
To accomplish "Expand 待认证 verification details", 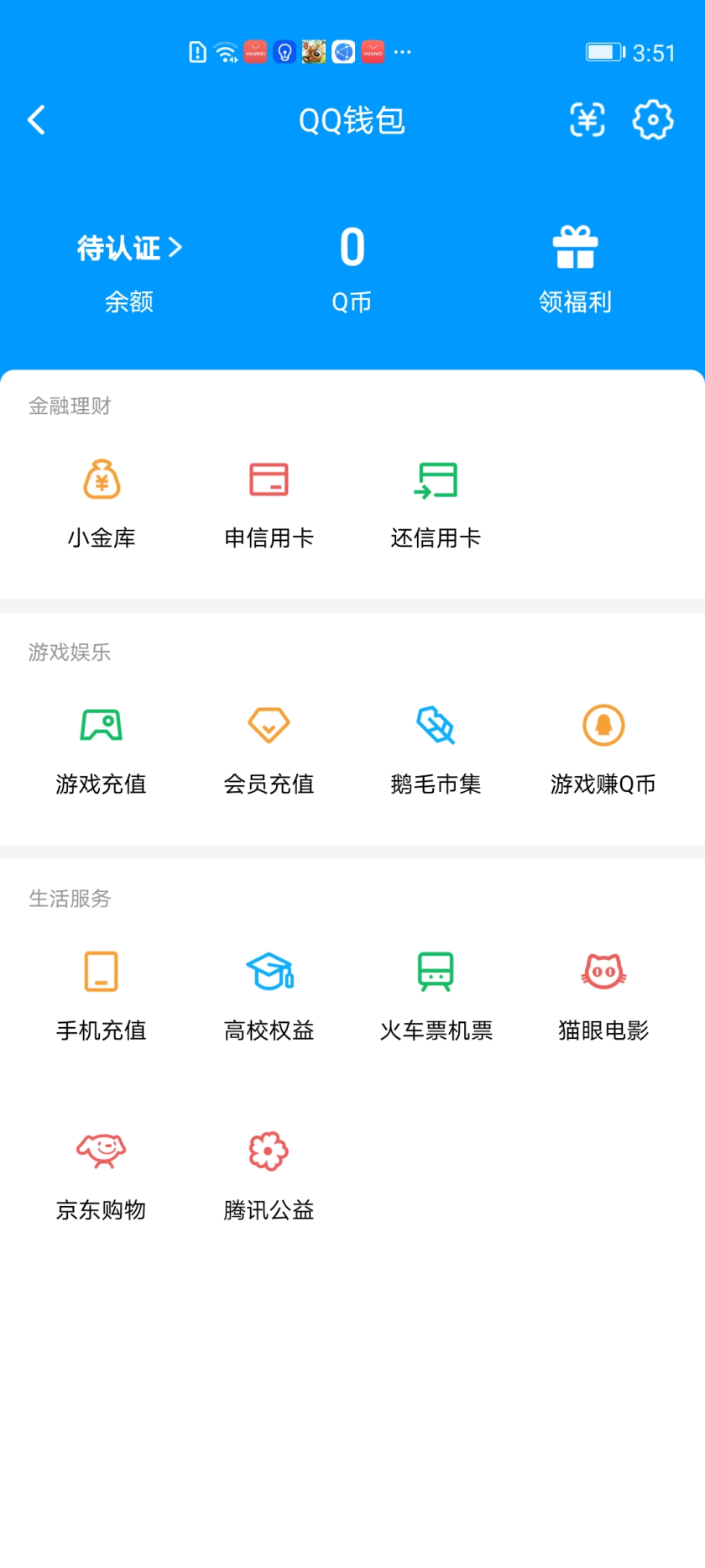I will (x=128, y=248).
